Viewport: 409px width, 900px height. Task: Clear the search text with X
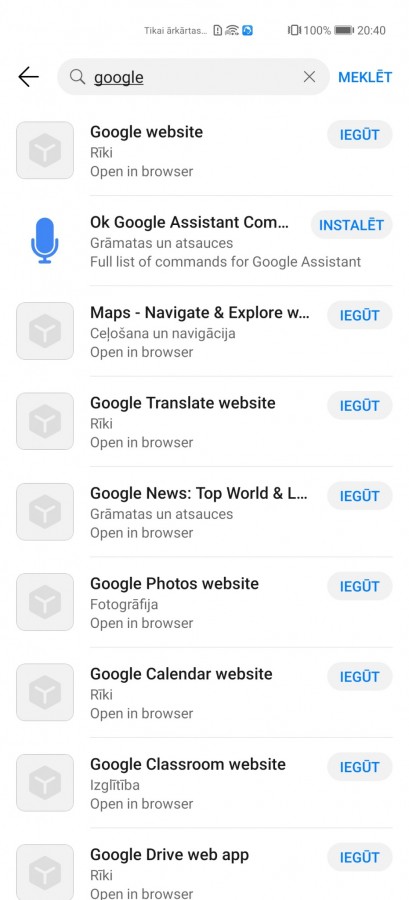click(309, 77)
